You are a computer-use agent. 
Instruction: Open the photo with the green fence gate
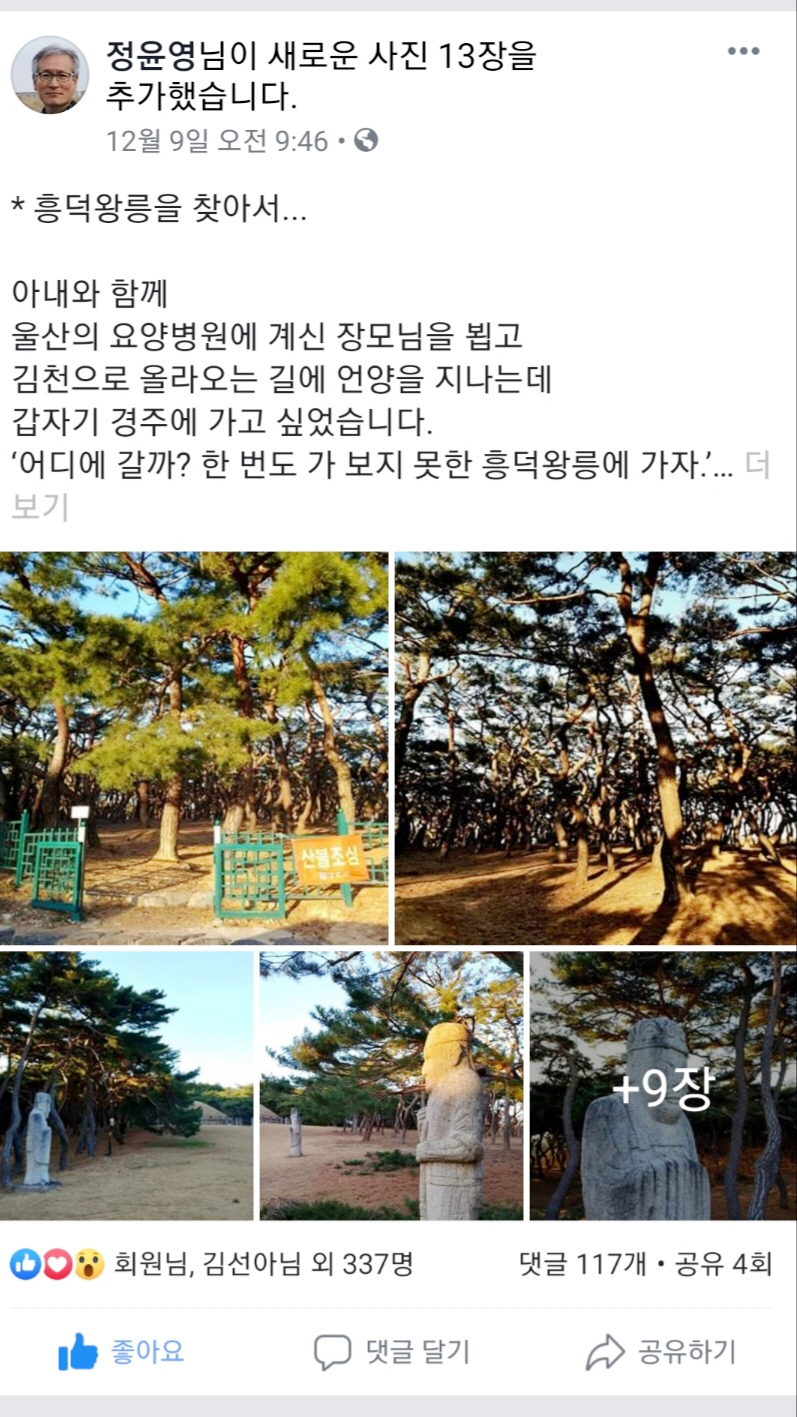(x=194, y=748)
